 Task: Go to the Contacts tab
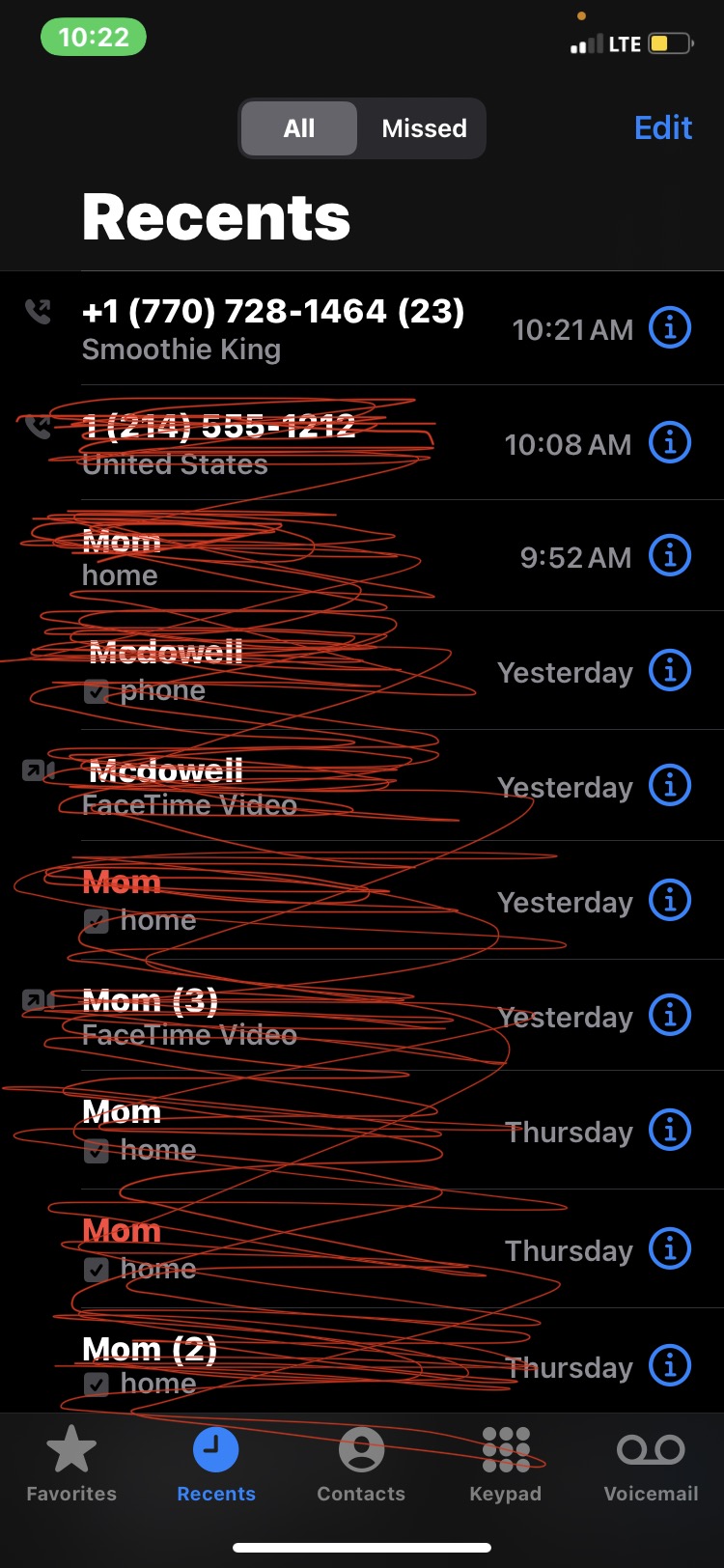coord(361,1464)
